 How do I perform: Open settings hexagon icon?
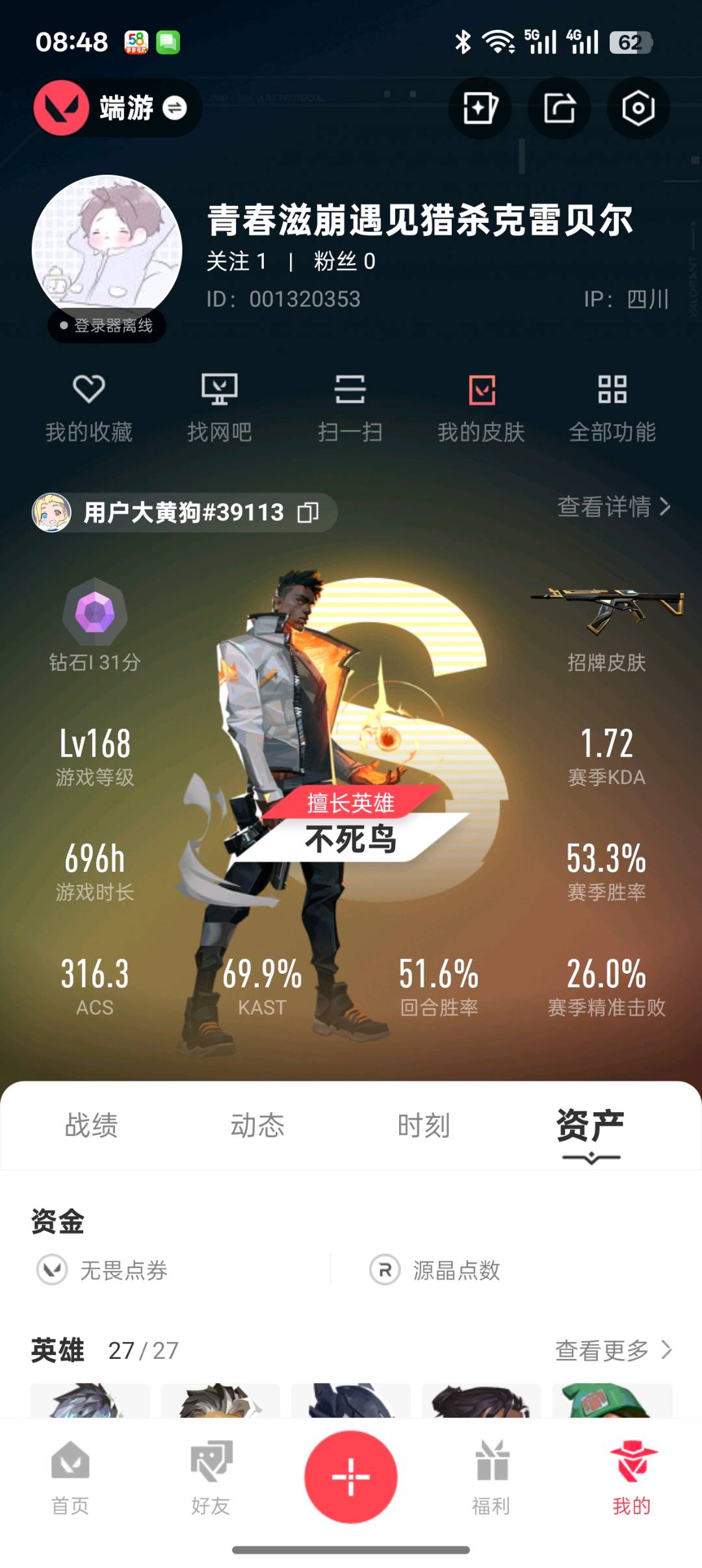[638, 108]
